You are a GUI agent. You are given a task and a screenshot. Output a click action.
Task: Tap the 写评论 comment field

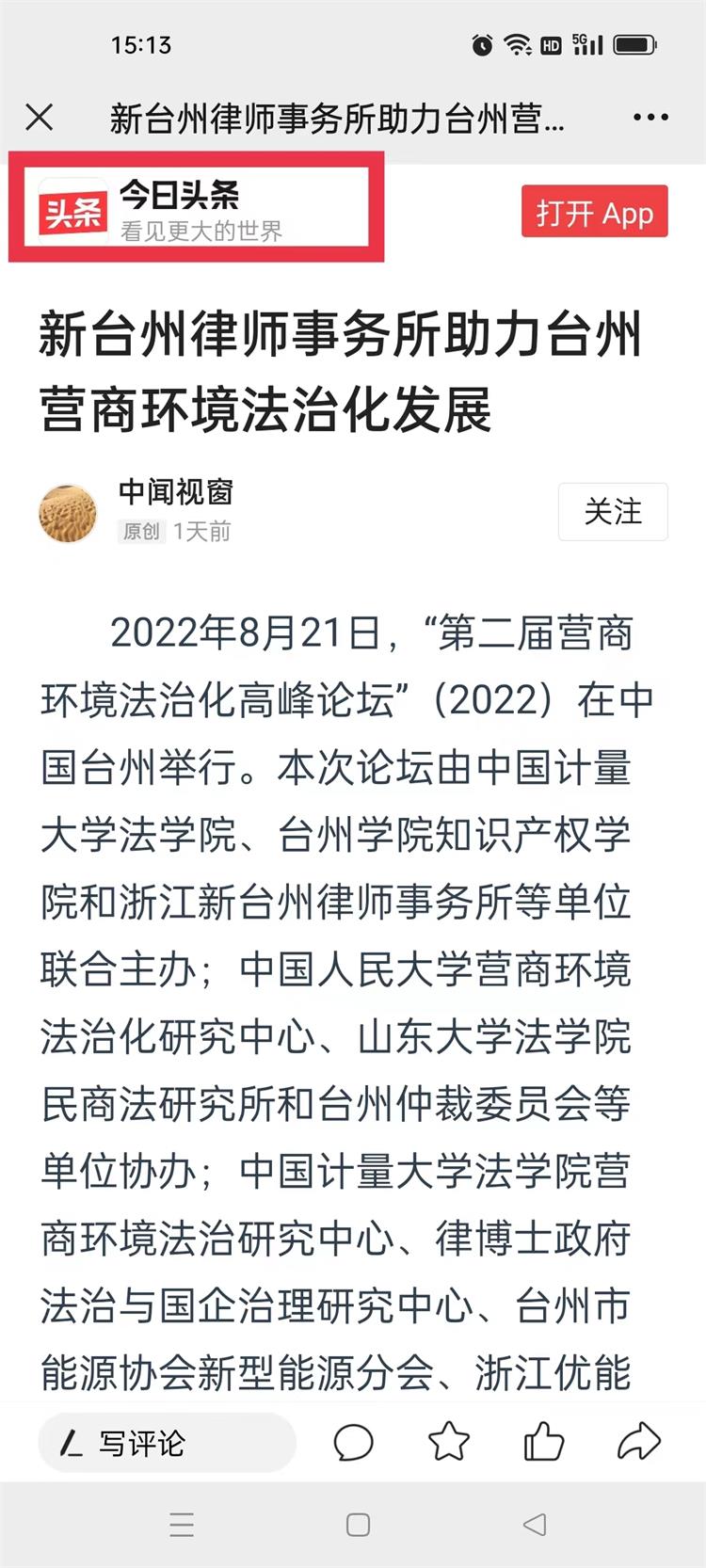click(168, 1442)
